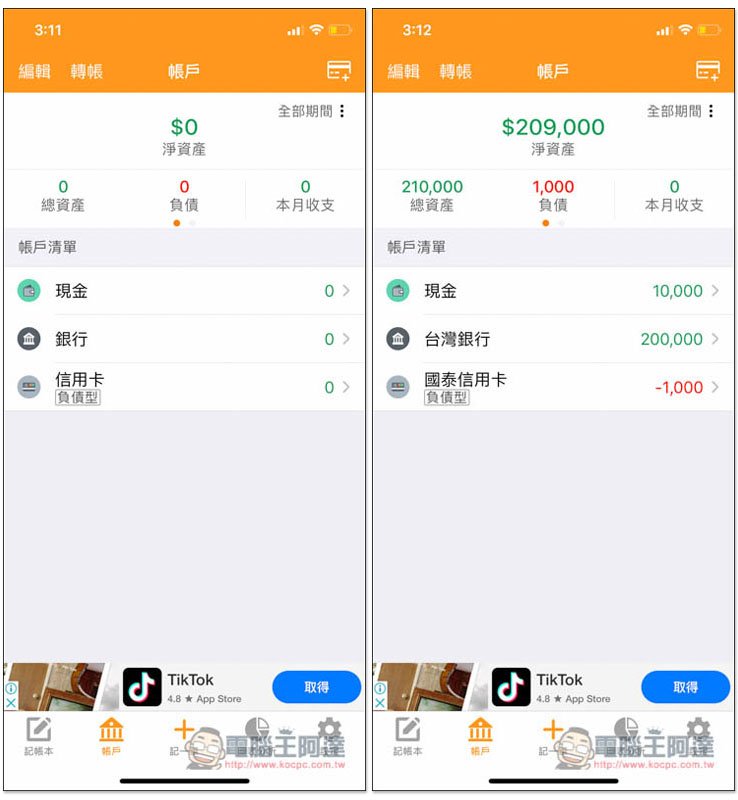Tap 編輯 on the $209,000 net assets screen
Screen dimensions: 738x800
[x=403, y=71]
